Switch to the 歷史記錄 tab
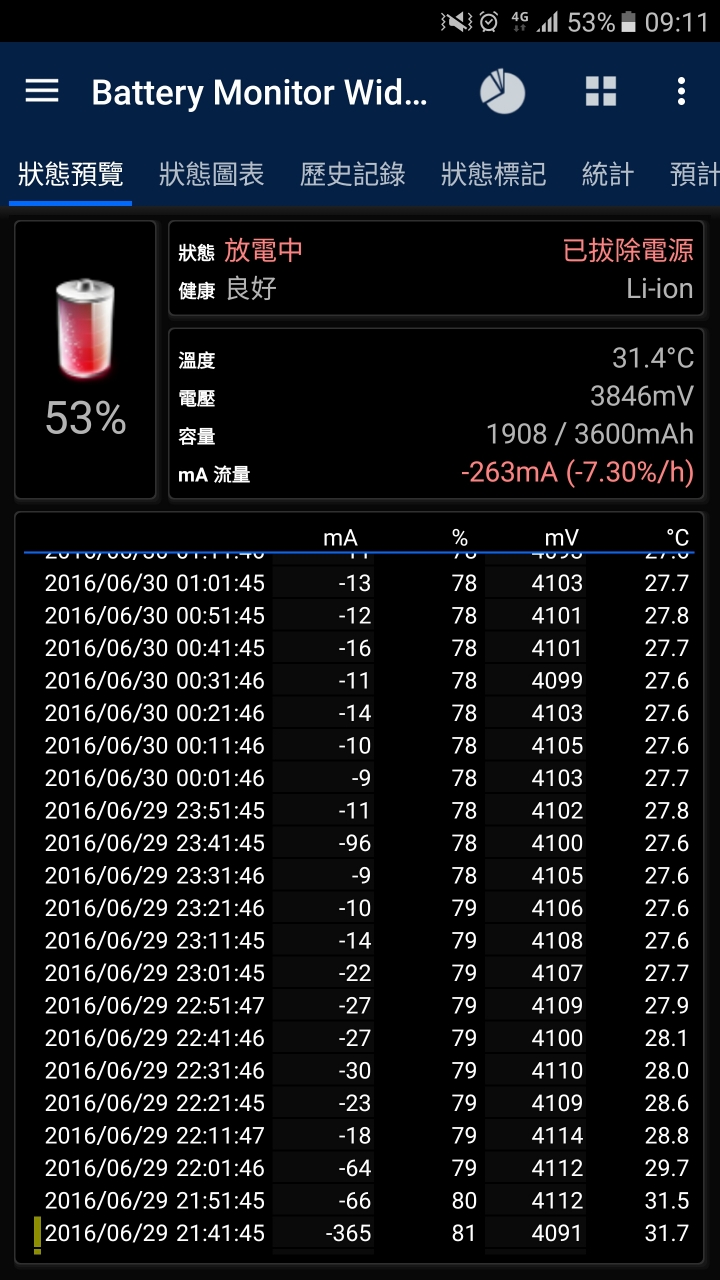720x1280 pixels. tap(352, 174)
